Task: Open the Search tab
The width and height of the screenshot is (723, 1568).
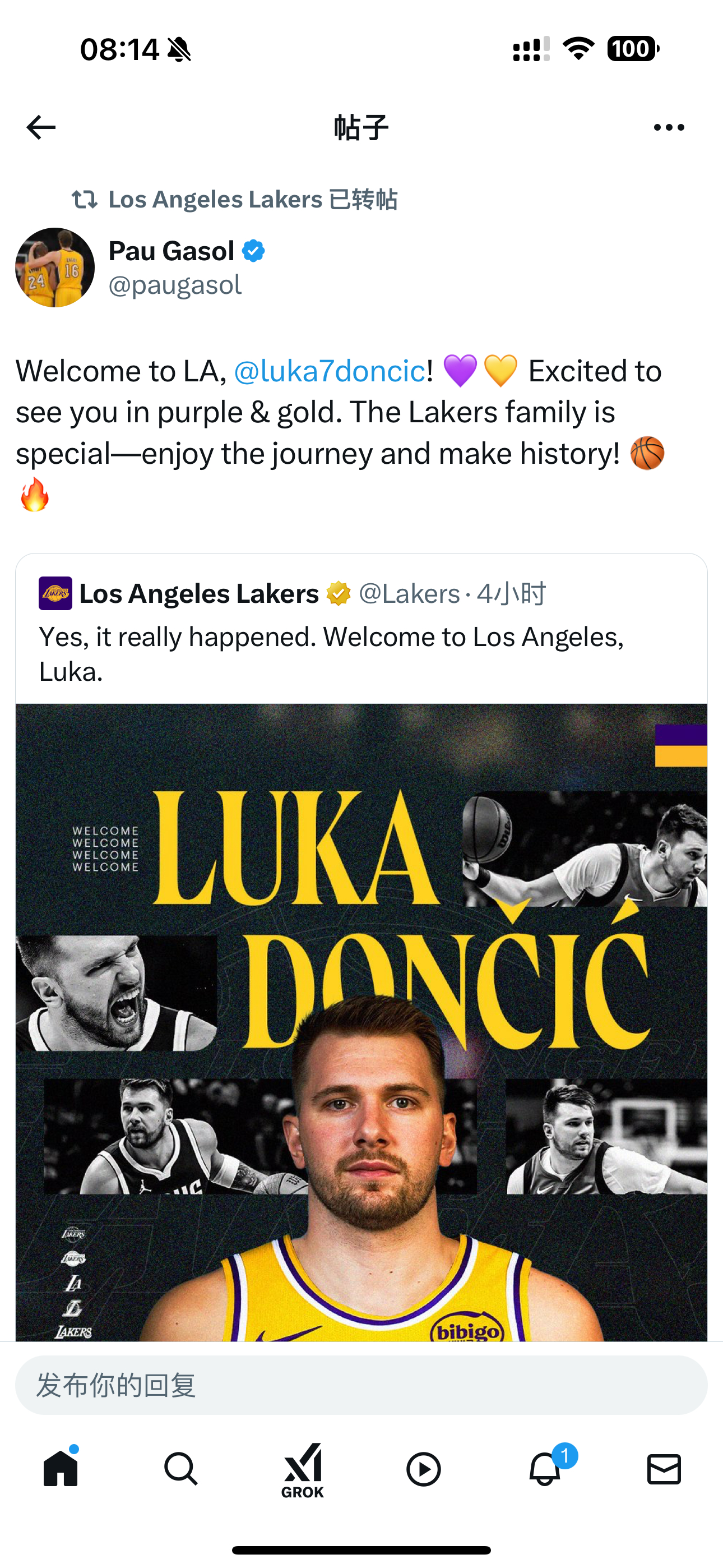Action: pos(180,1469)
